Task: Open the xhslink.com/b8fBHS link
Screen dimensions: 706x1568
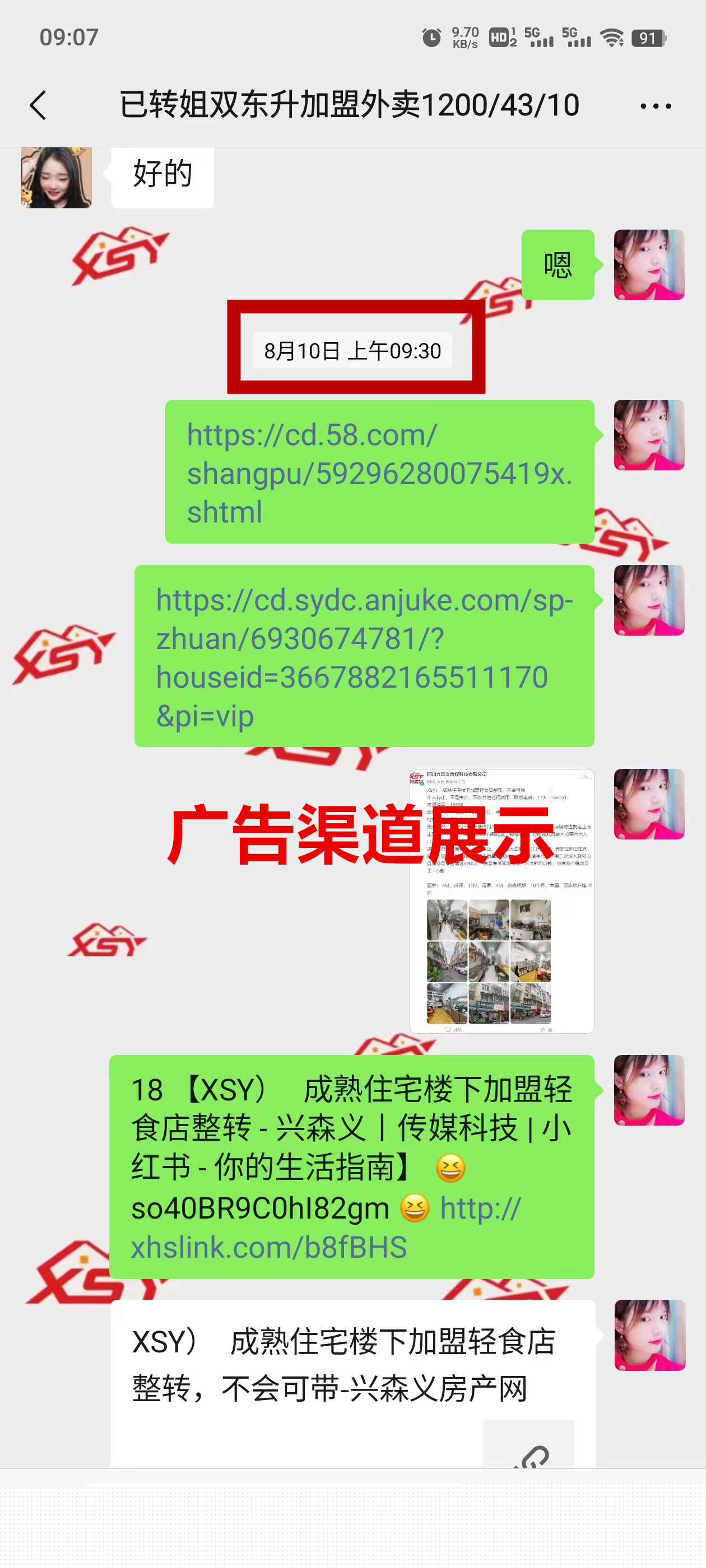Action: pos(268,1247)
